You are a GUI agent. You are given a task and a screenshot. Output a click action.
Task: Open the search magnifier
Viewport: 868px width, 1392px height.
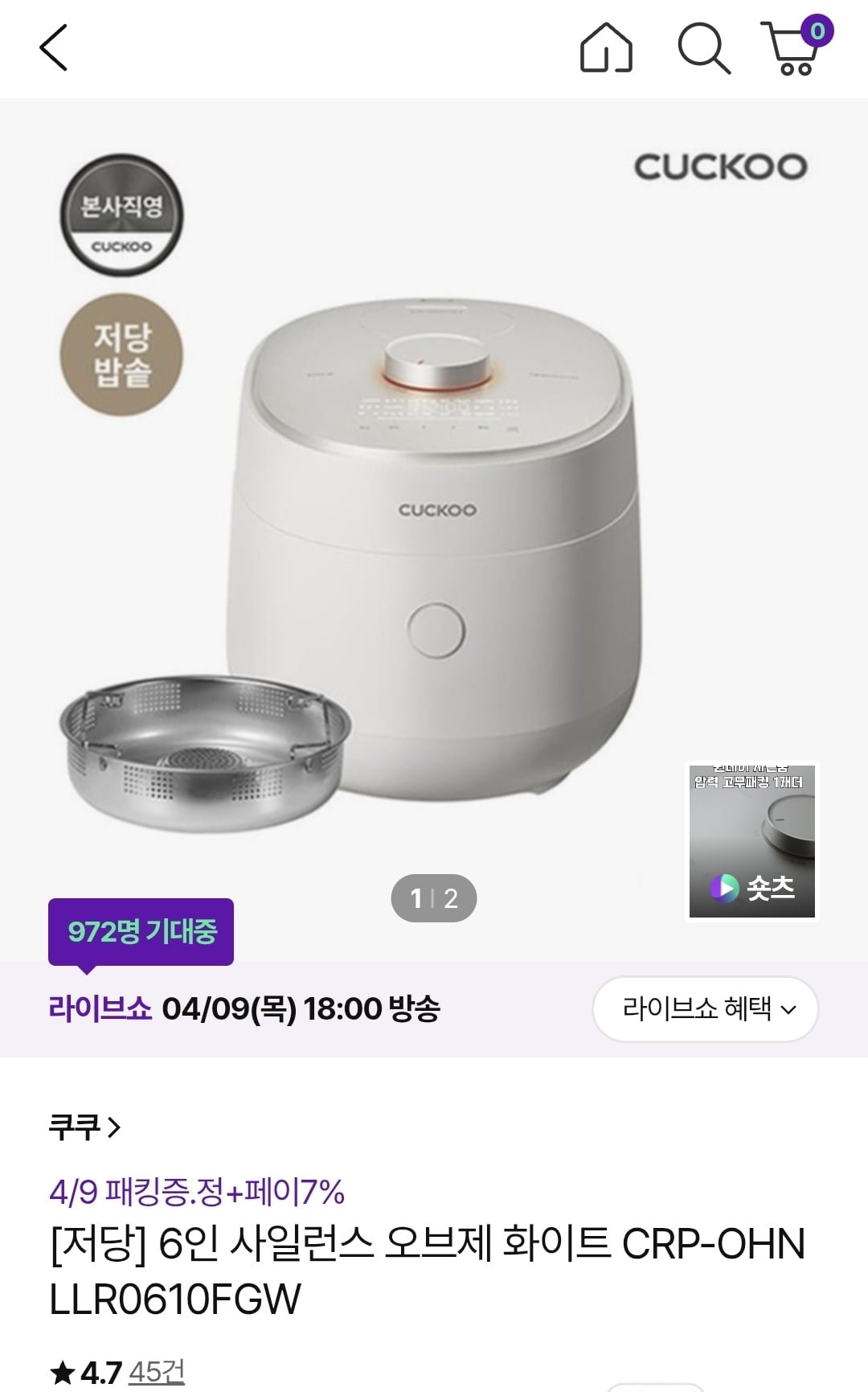tap(703, 48)
